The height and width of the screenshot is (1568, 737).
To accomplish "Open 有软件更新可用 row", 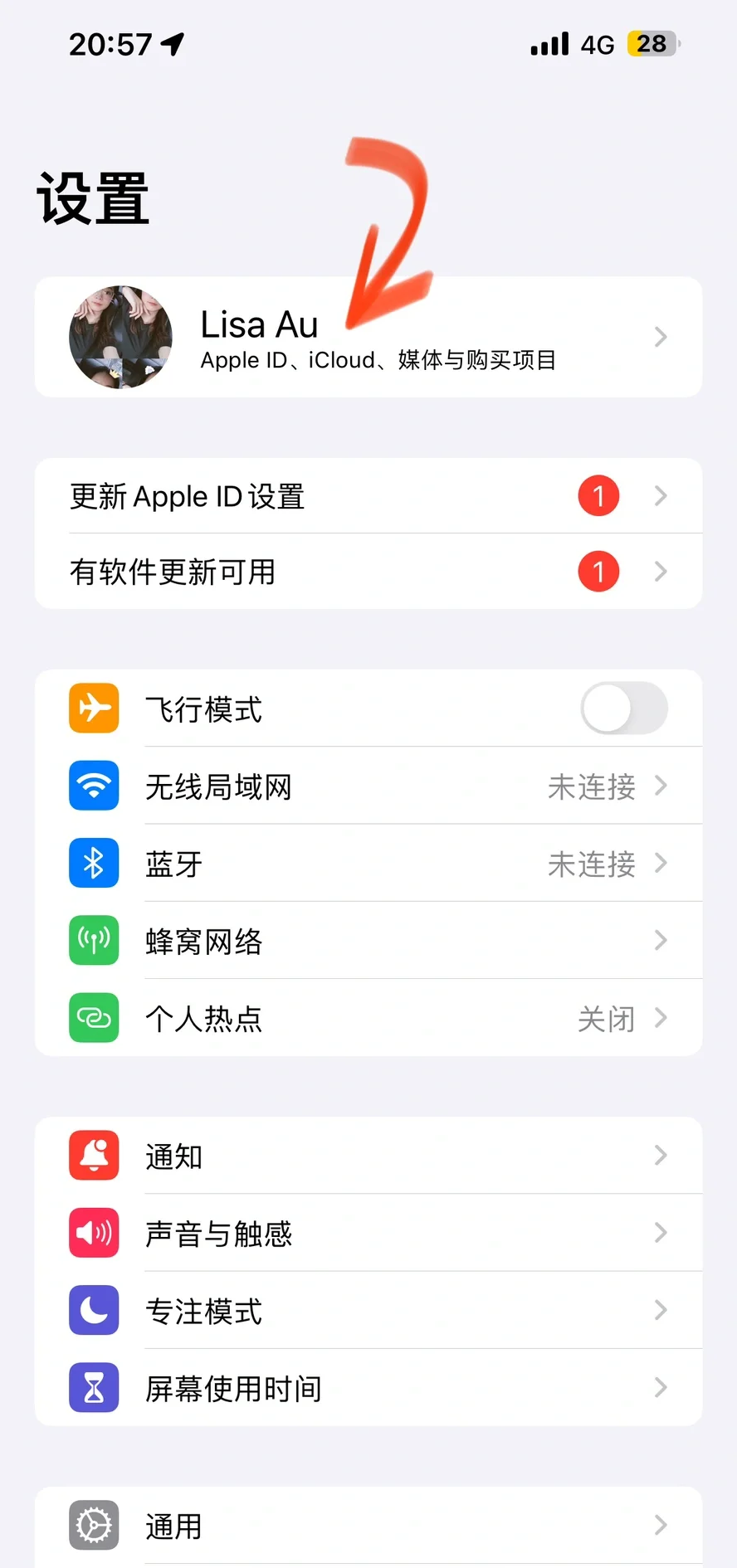I will 368,572.
